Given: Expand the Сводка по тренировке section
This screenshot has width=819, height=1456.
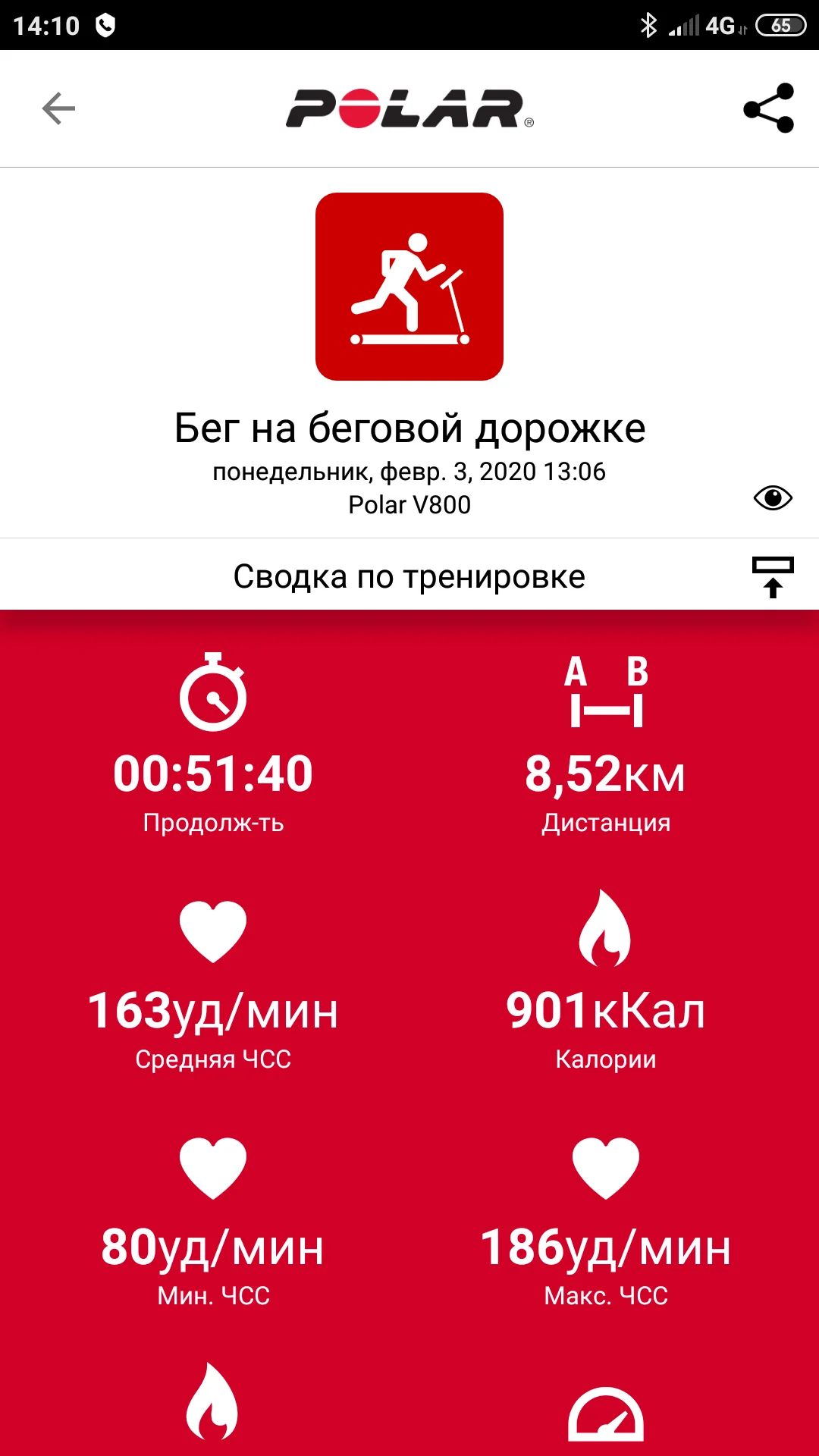Looking at the screenshot, I should (x=409, y=575).
